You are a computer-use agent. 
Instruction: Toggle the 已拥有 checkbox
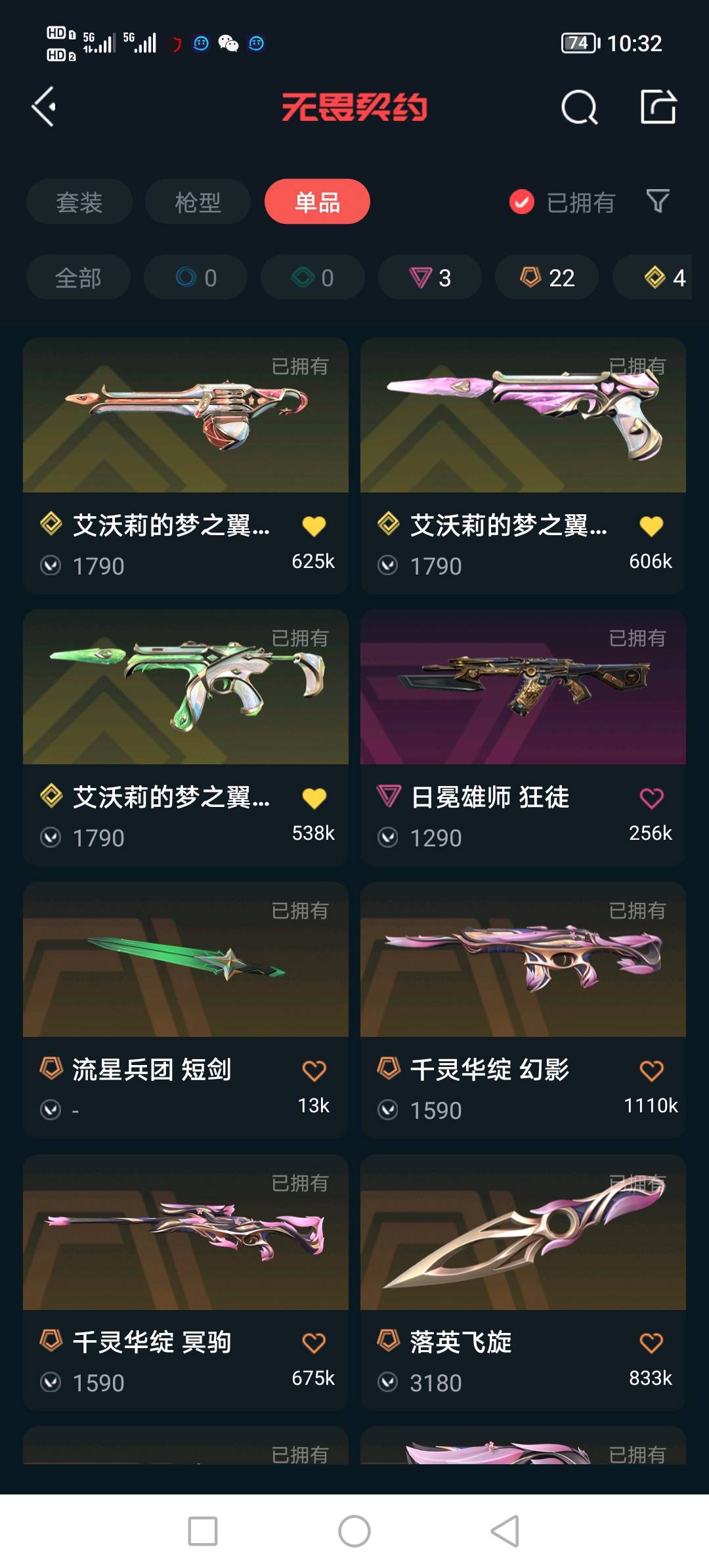click(x=522, y=202)
